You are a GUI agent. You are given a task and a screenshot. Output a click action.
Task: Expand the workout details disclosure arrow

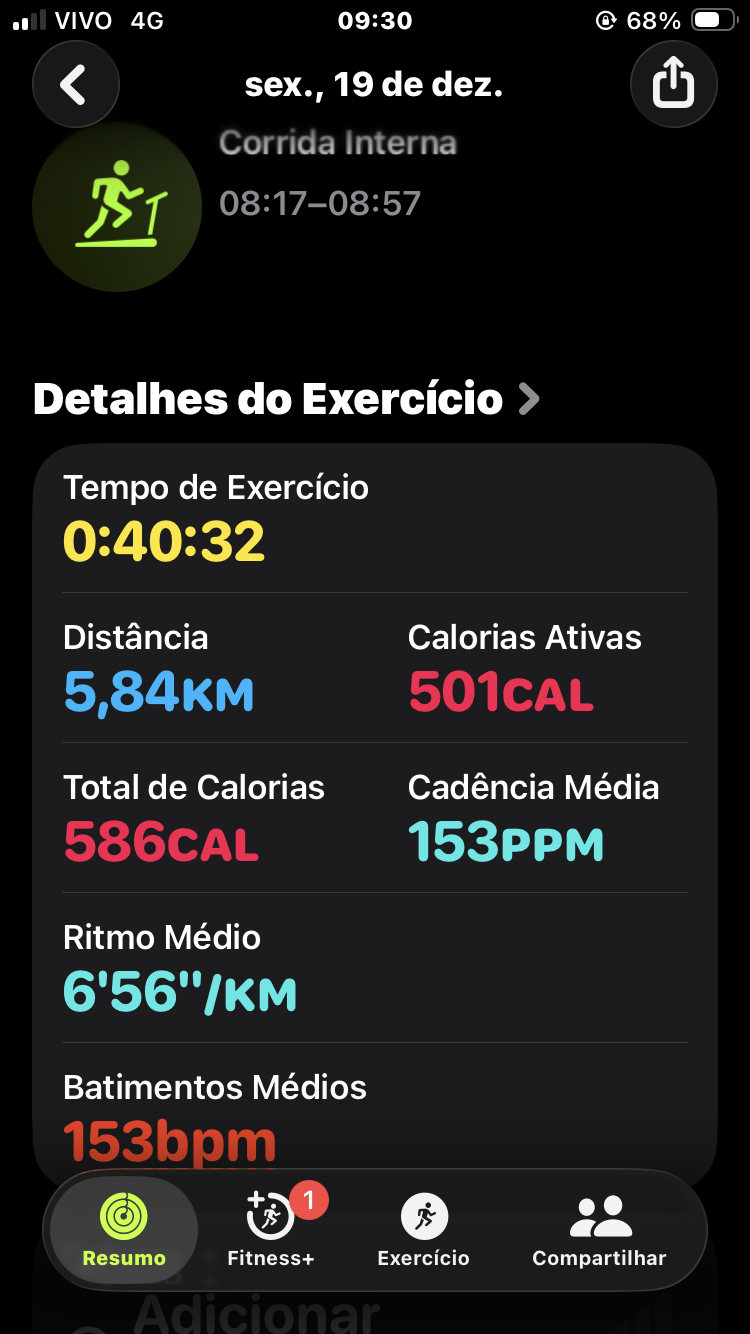pyautogui.click(x=529, y=399)
